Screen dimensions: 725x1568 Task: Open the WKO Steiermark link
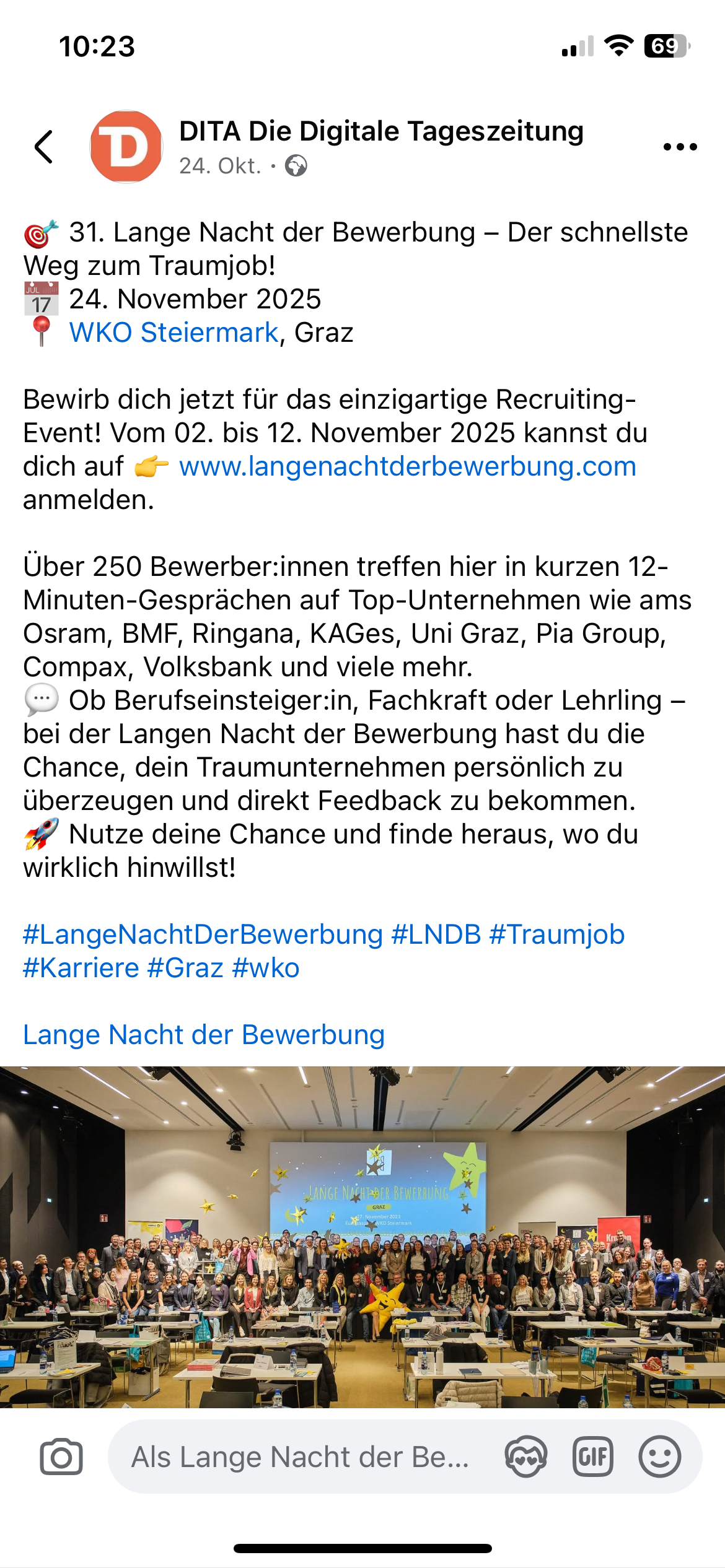coord(174,333)
